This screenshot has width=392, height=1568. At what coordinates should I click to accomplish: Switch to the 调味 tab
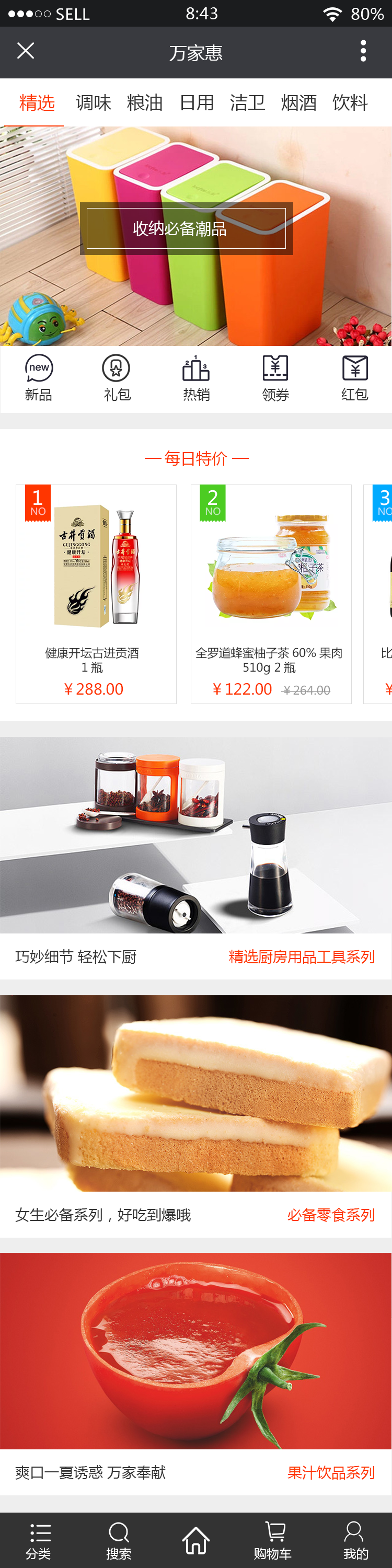(93, 103)
